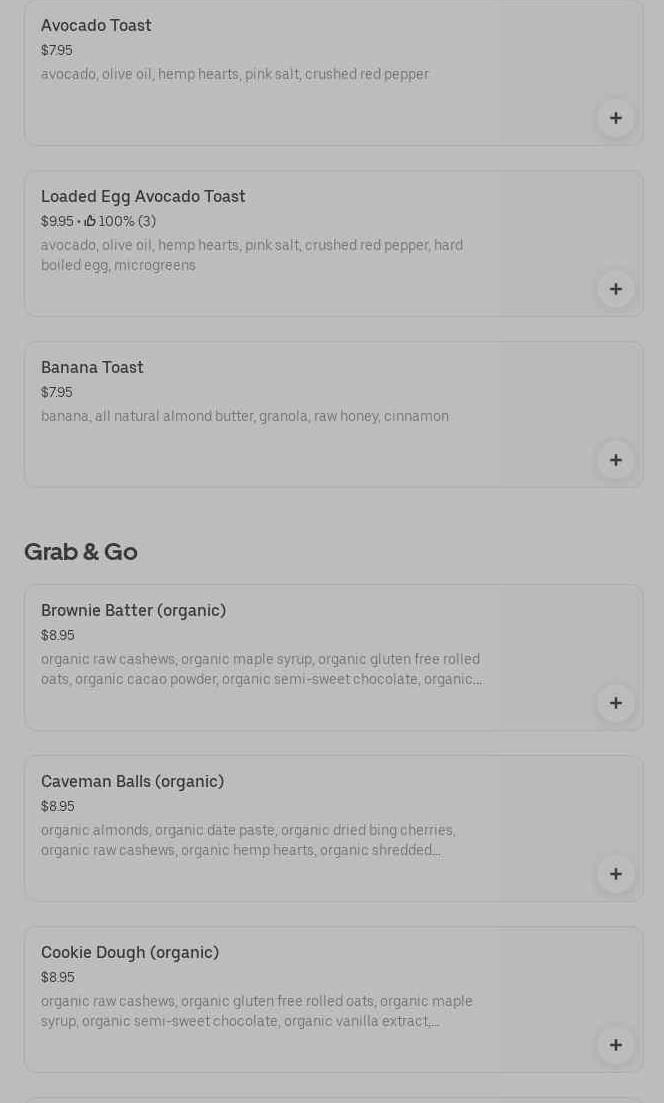Open Loaded Egg Avocado Toast details
This screenshot has height=1103, width=664.
click(333, 243)
